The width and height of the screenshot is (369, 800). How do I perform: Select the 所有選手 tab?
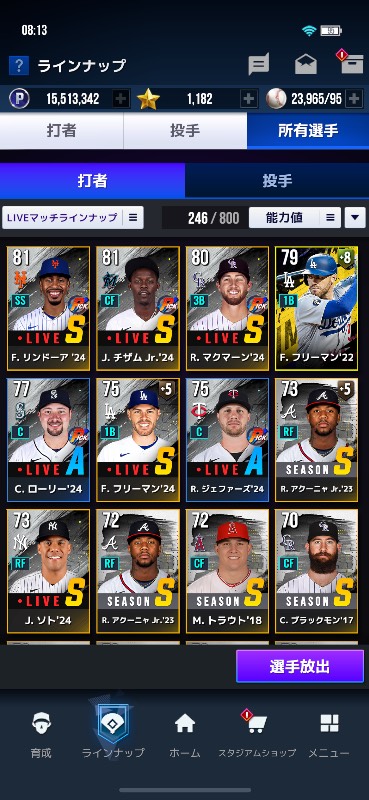click(308, 131)
